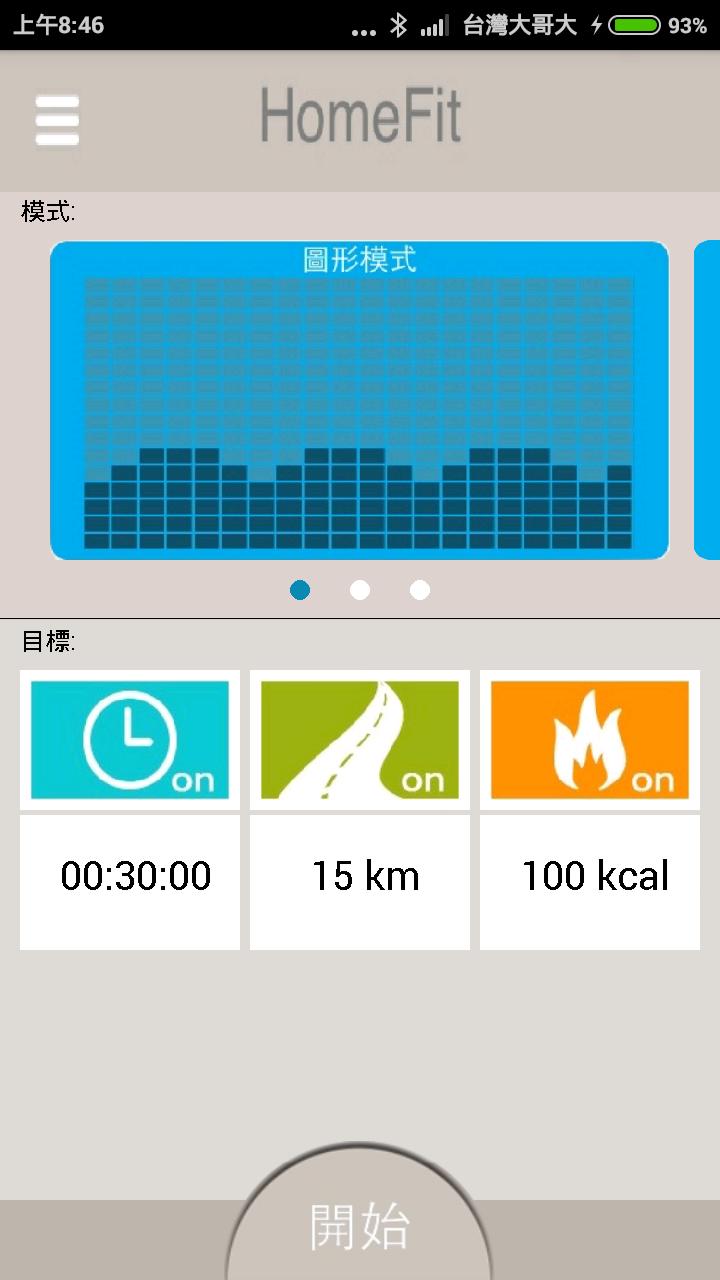The width and height of the screenshot is (720, 1280).
Task: Select the 圖形模式 mode card
Action: [x=359, y=400]
